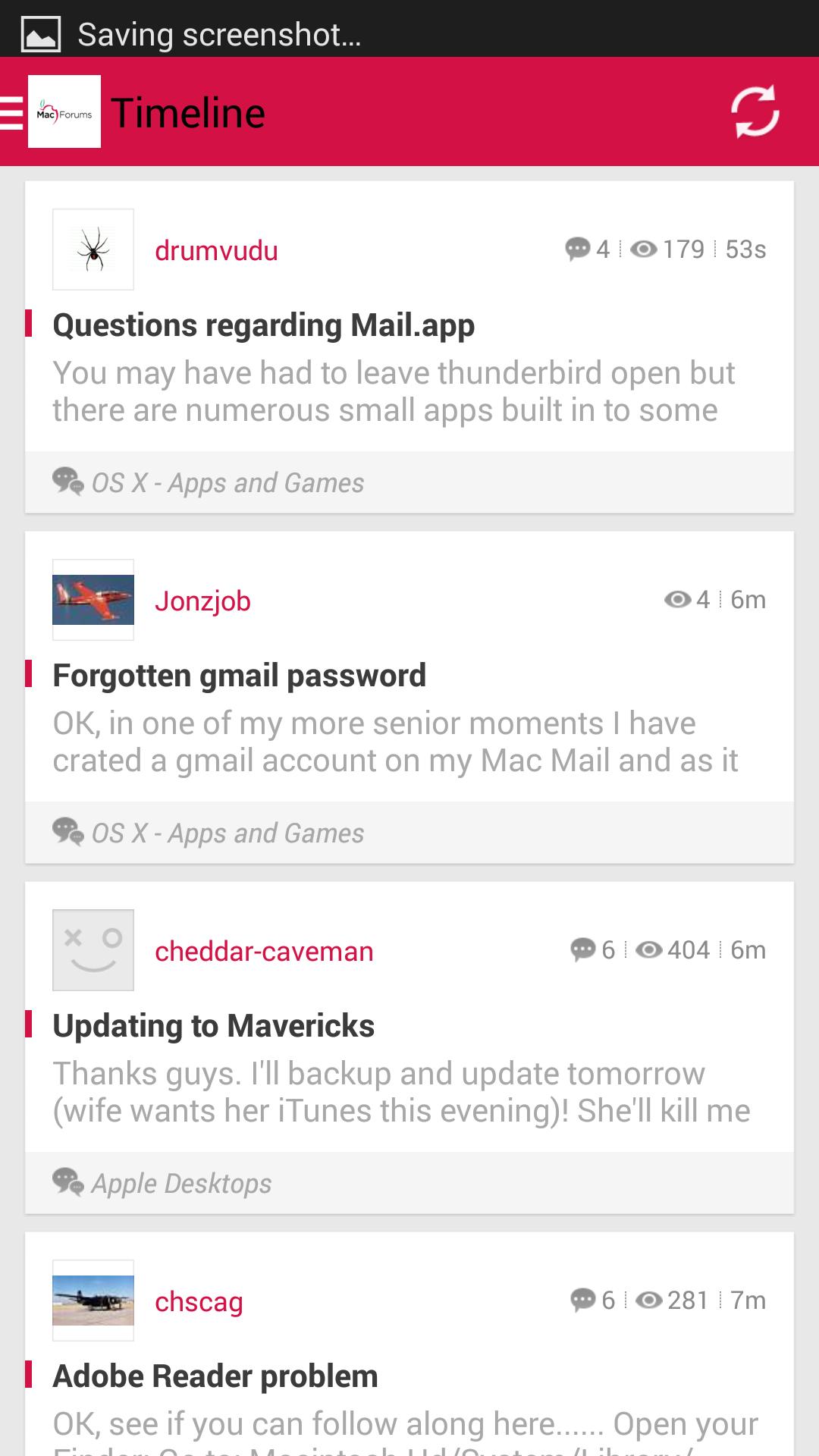Open the drumvudu user profile
819x1456 pixels.
(216, 250)
